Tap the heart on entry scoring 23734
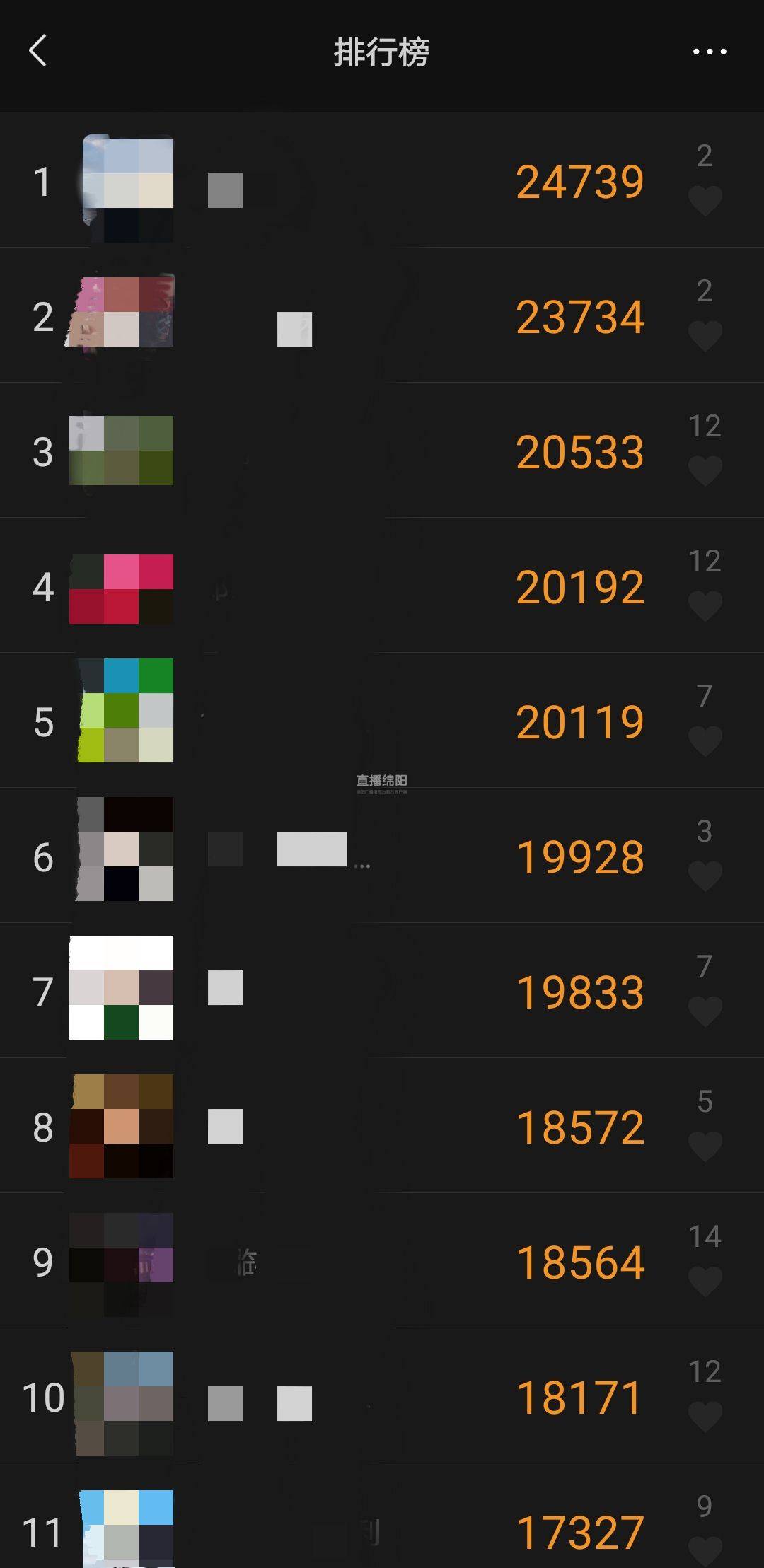This screenshot has width=764, height=1568. (x=705, y=336)
